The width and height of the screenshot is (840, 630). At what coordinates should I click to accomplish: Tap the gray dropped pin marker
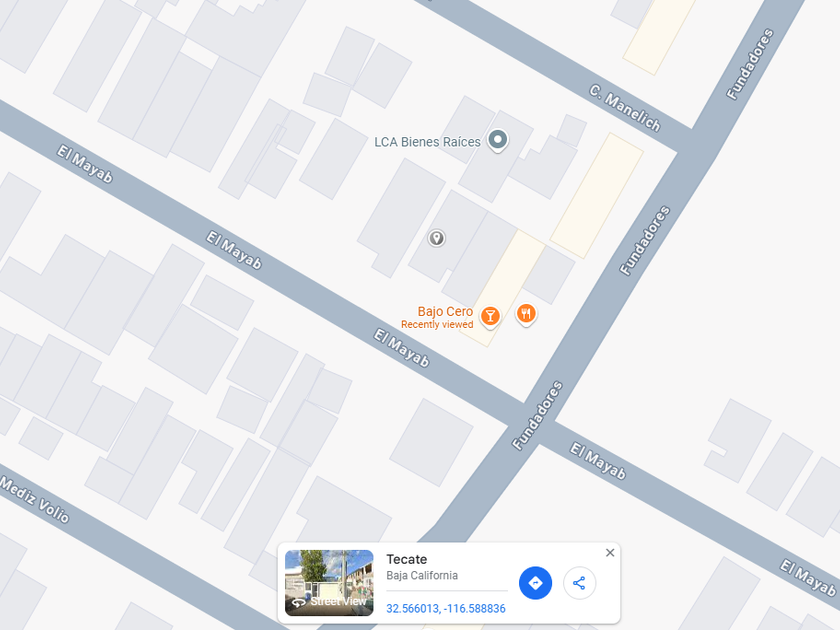437,238
